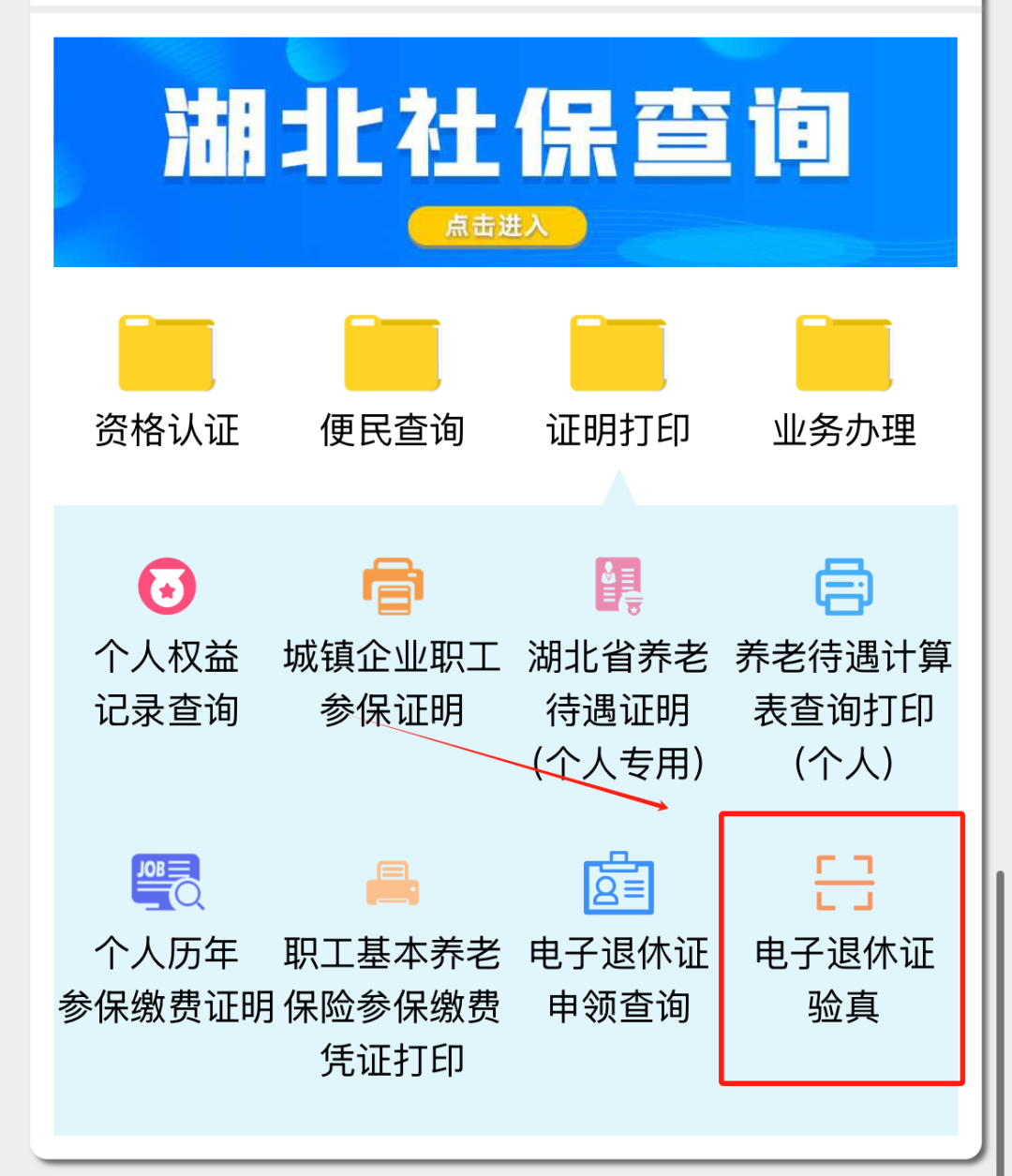Open 个人历年参保缴费证明
This screenshot has width=1012, height=1176.
click(x=167, y=937)
